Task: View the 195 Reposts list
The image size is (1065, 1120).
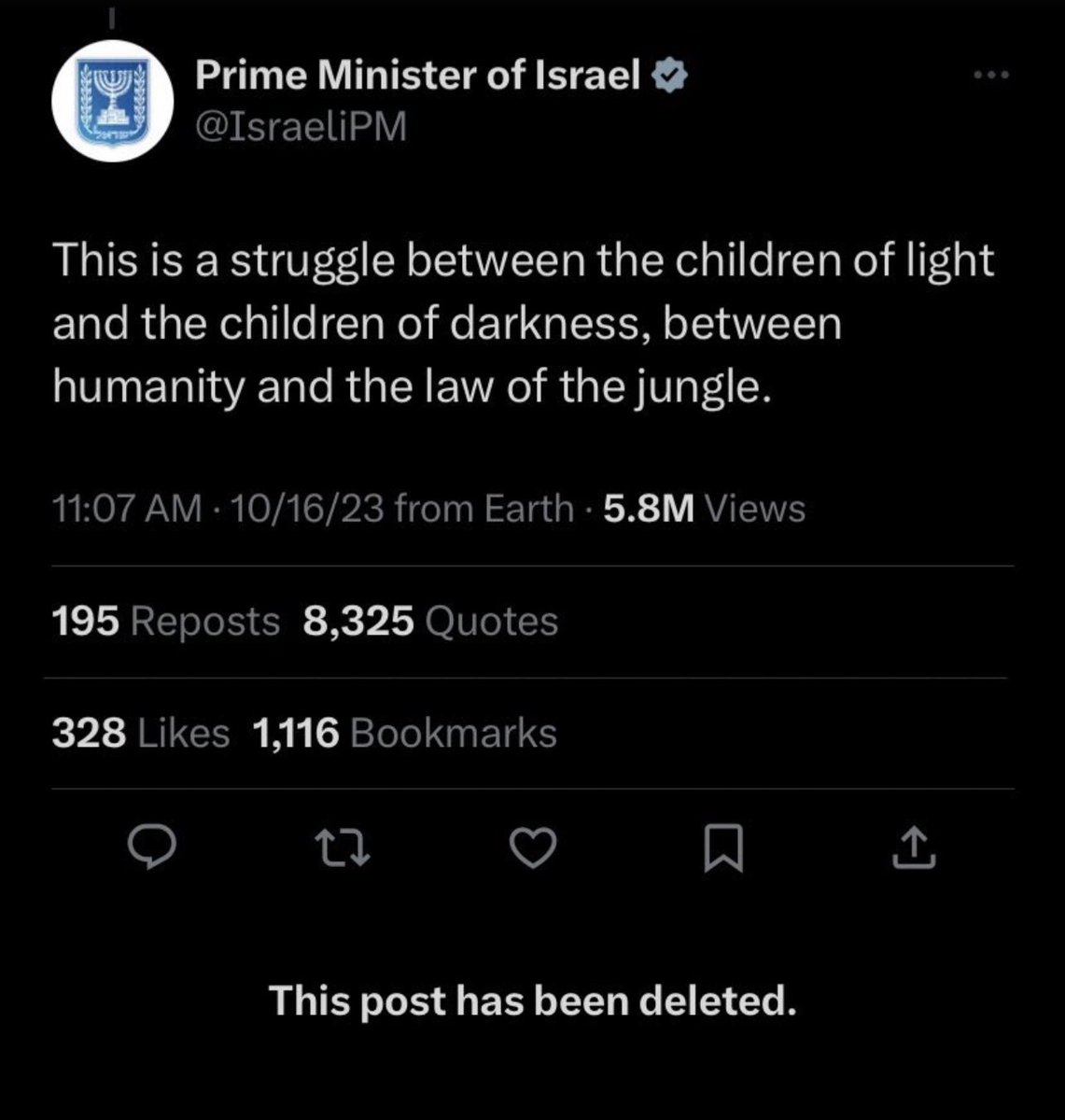Action: 166,621
